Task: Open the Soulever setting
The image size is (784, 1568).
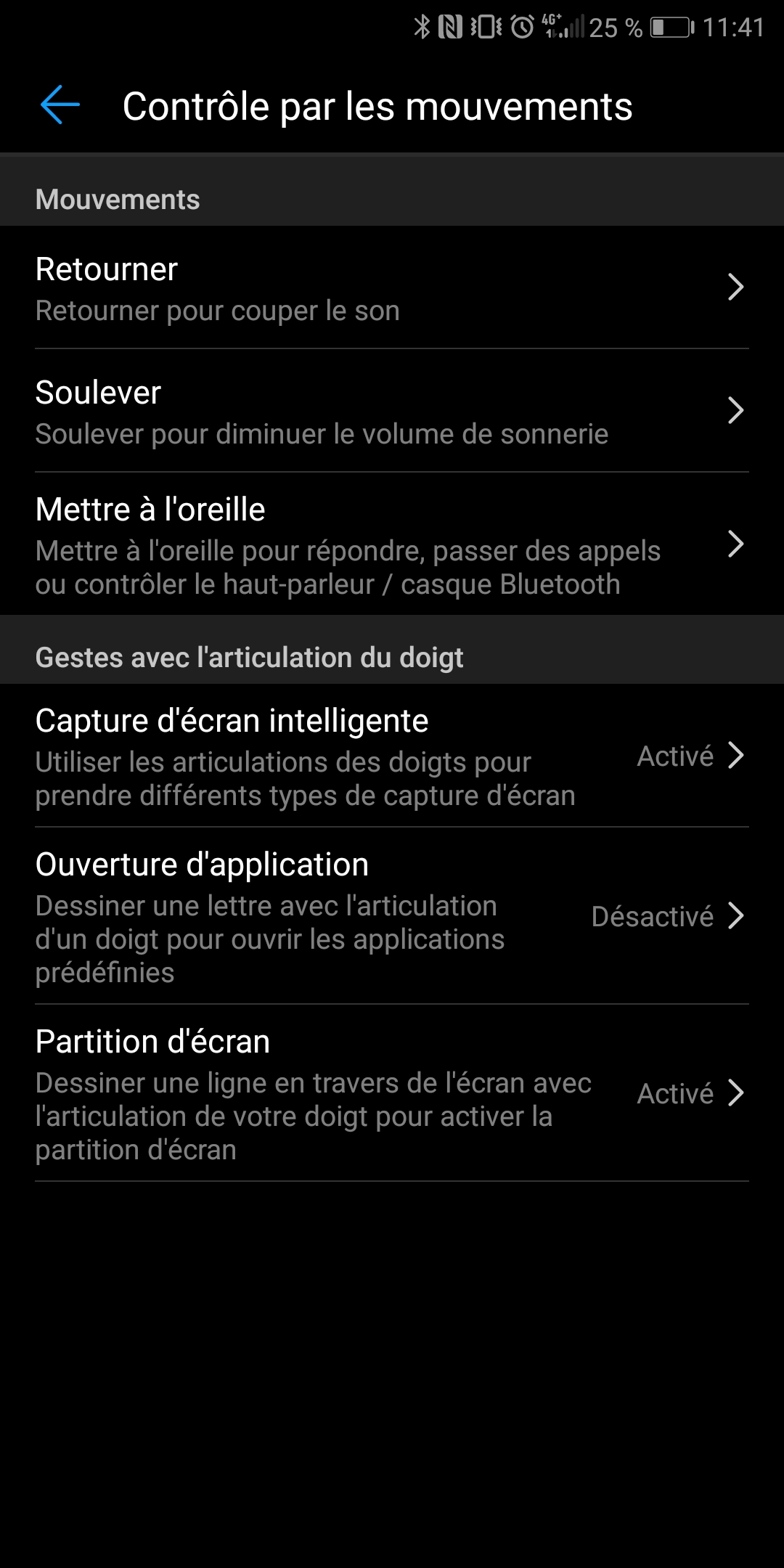Action: tap(392, 411)
